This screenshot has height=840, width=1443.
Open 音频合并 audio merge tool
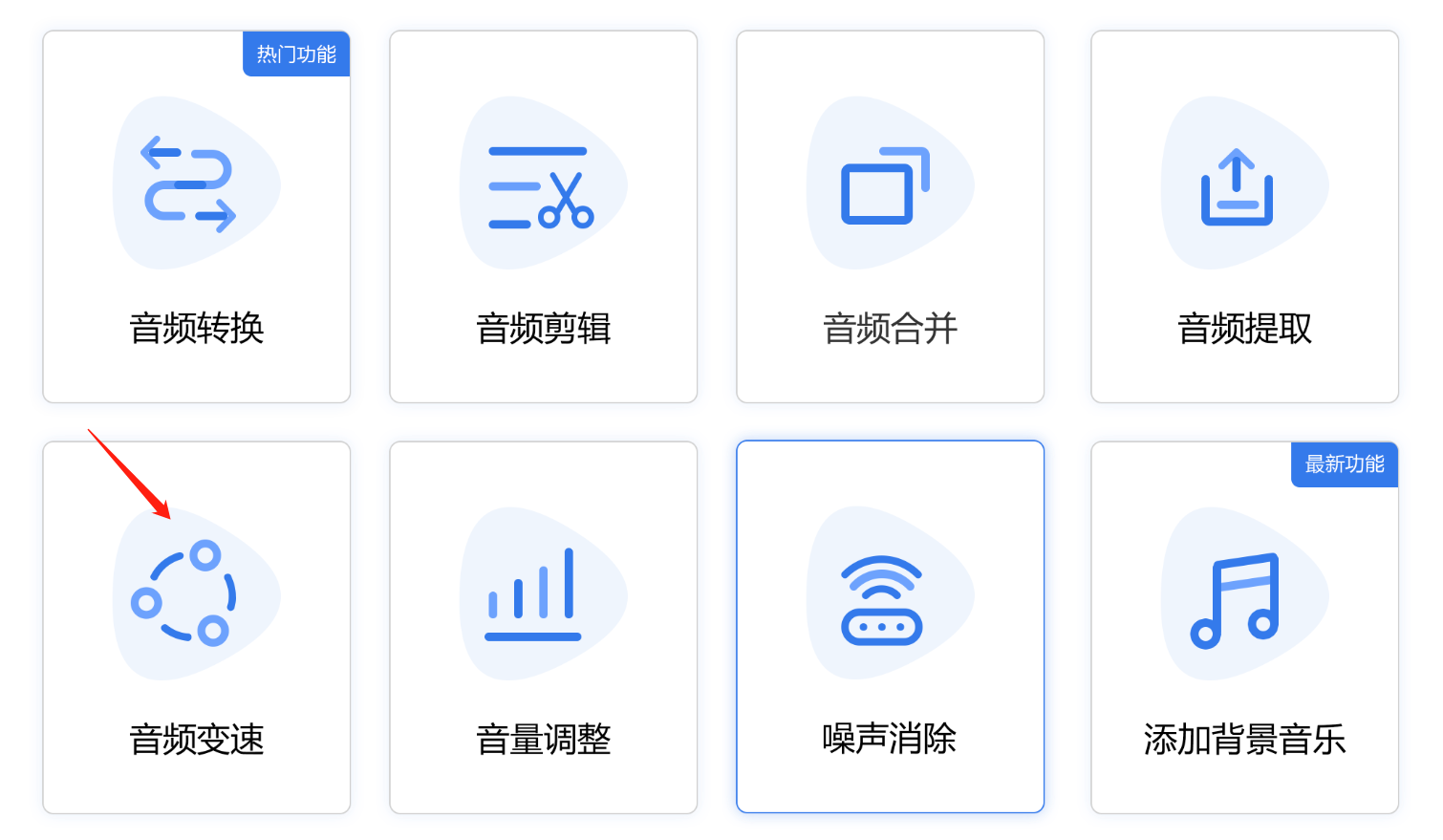coord(890,217)
